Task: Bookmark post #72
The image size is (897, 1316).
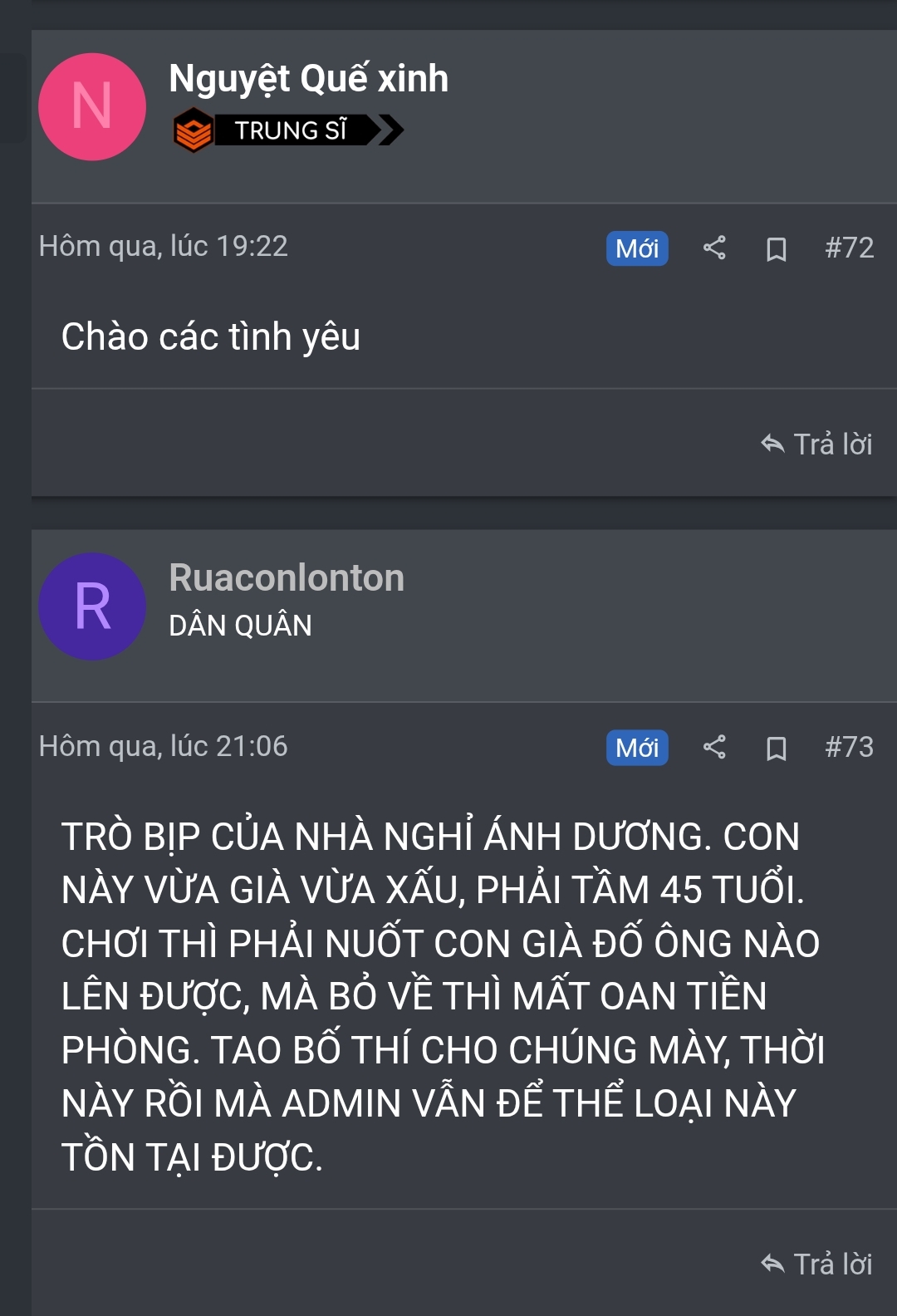Action: (x=776, y=248)
